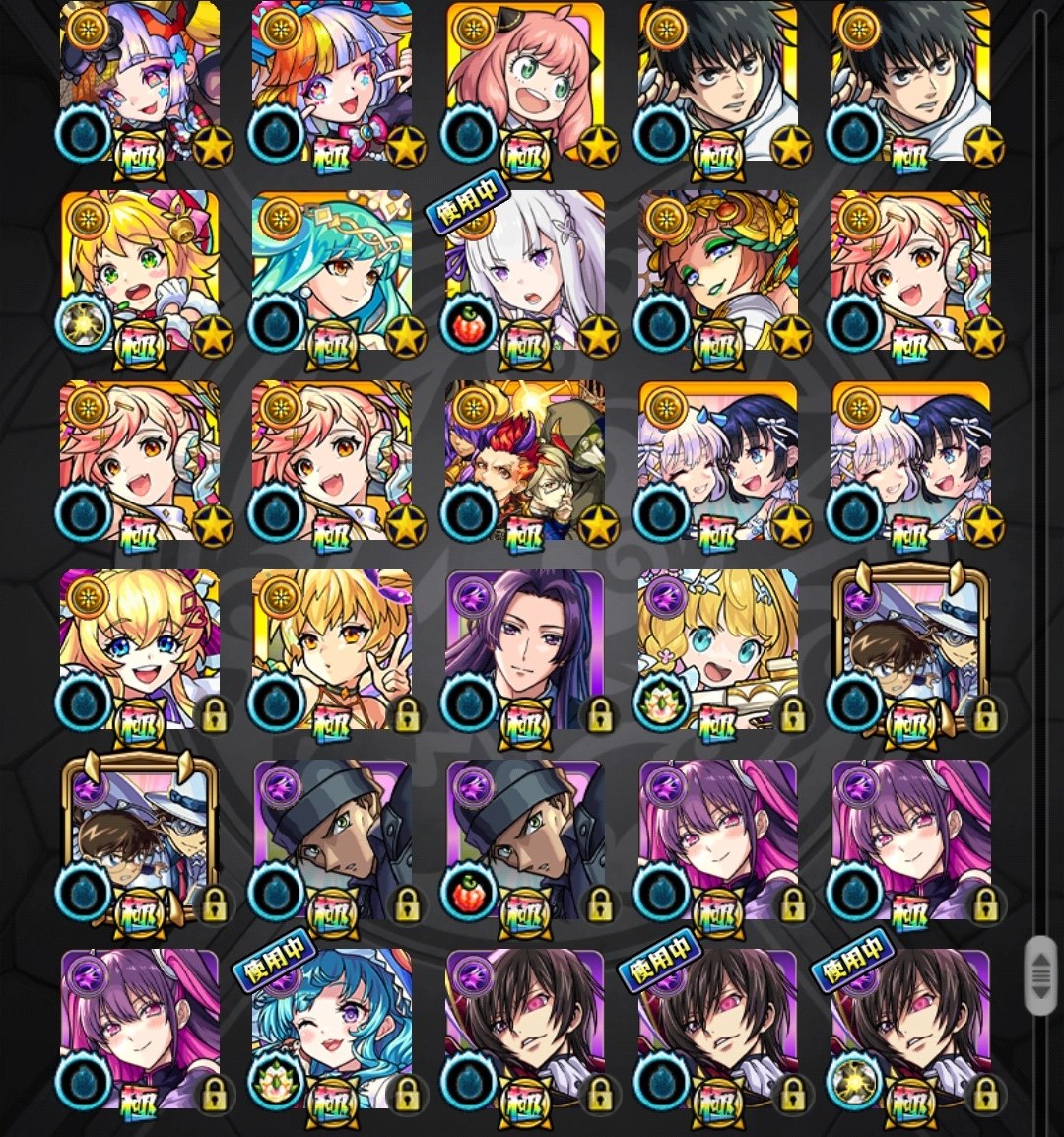Open the teal-haired girl with gold headband
This screenshot has height=1137, width=1064.
tap(332, 271)
